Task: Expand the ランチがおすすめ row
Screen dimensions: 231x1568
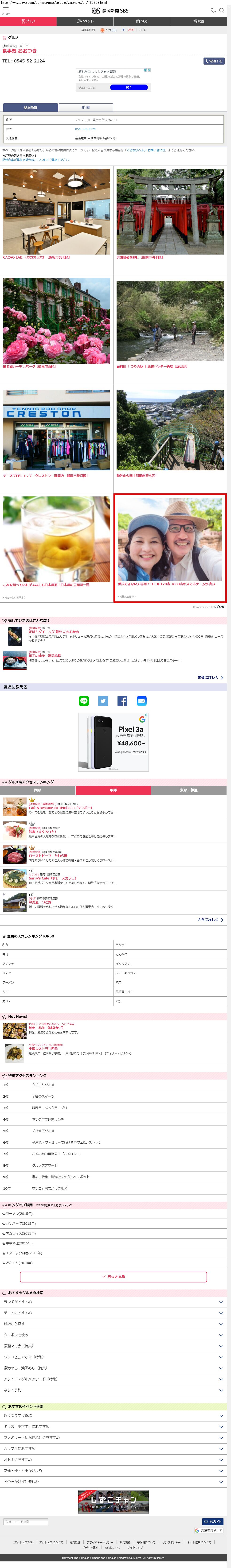Action: click(113, 1301)
